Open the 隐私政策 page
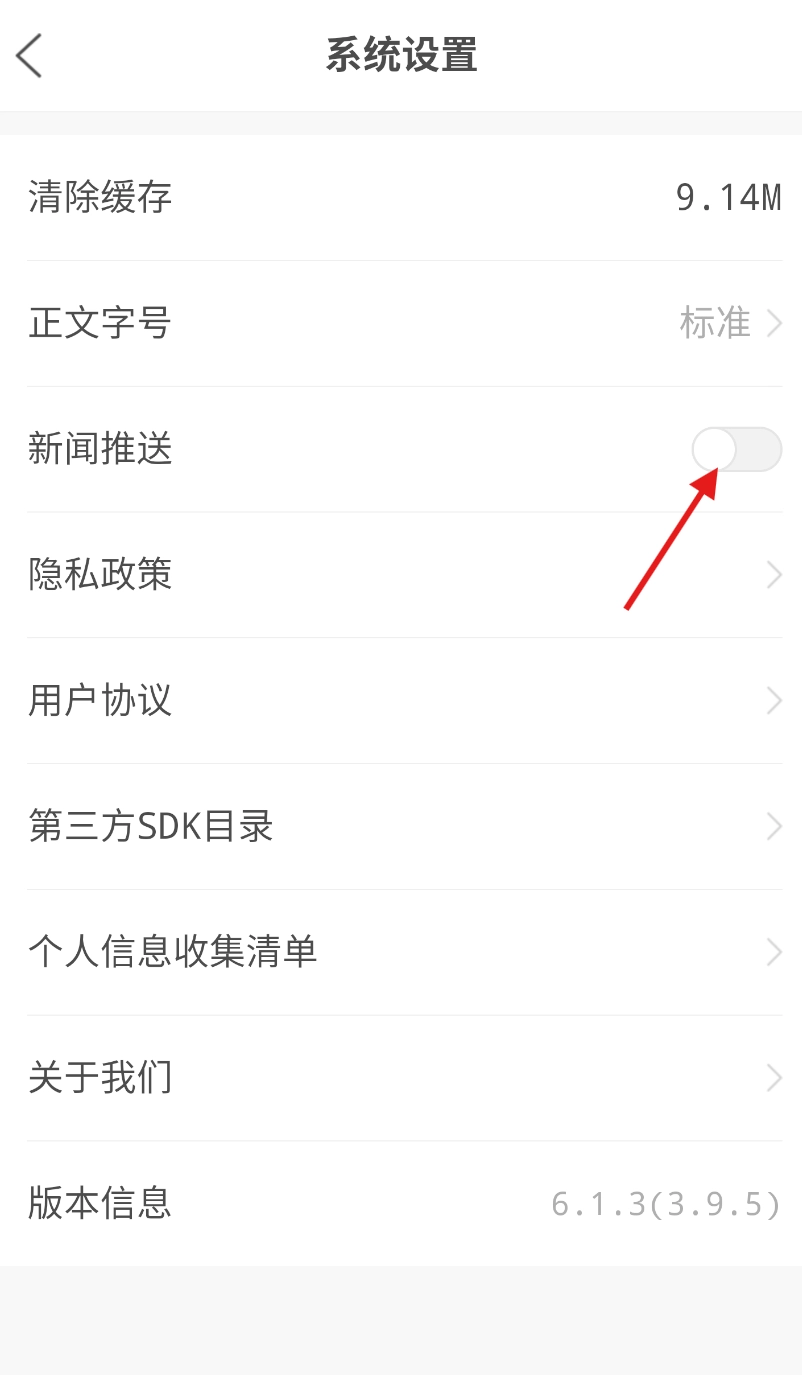 coord(400,575)
